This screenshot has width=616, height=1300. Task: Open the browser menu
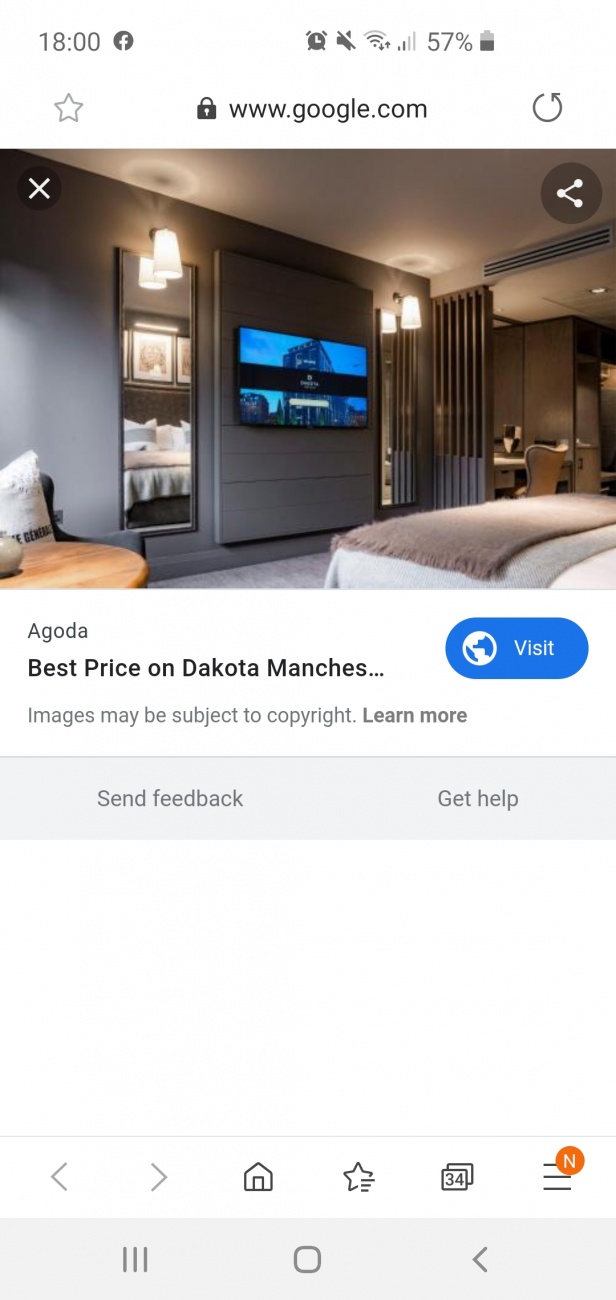click(x=557, y=1178)
